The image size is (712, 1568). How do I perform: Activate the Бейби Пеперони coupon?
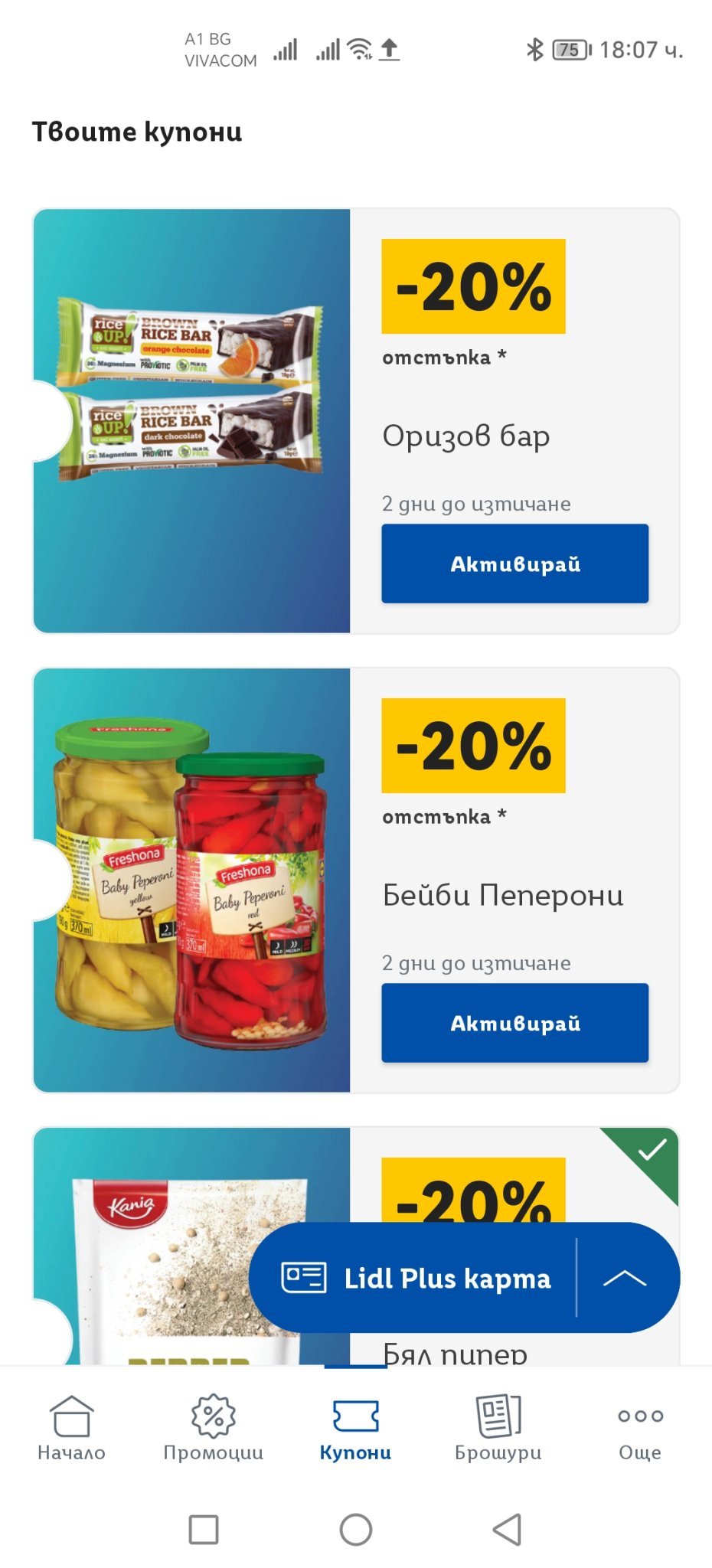click(514, 1023)
